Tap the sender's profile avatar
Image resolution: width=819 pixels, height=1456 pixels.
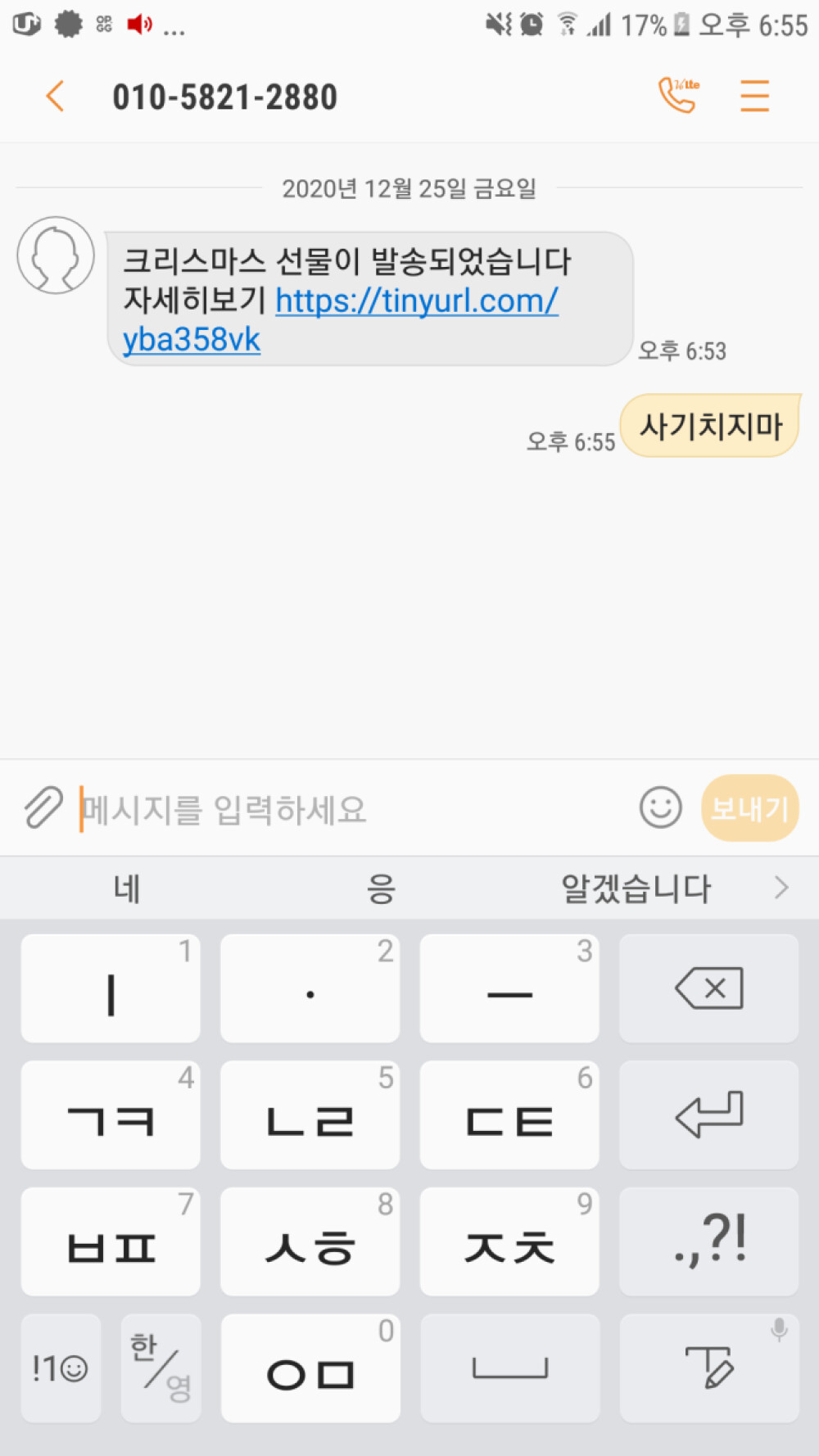click(x=56, y=255)
